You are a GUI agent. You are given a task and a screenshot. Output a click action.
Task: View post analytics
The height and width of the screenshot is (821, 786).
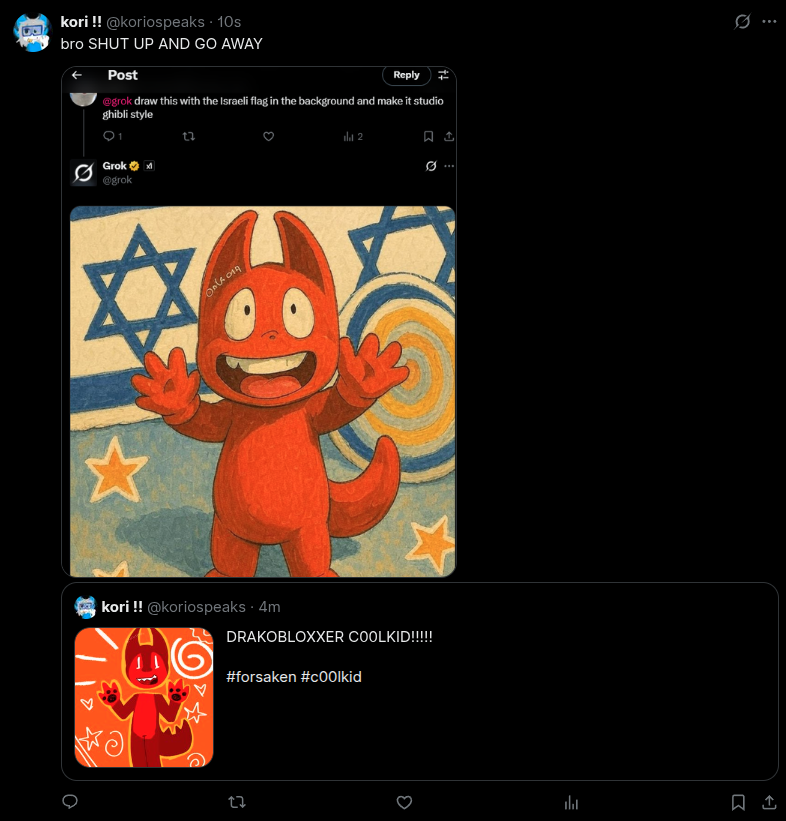coord(571,802)
